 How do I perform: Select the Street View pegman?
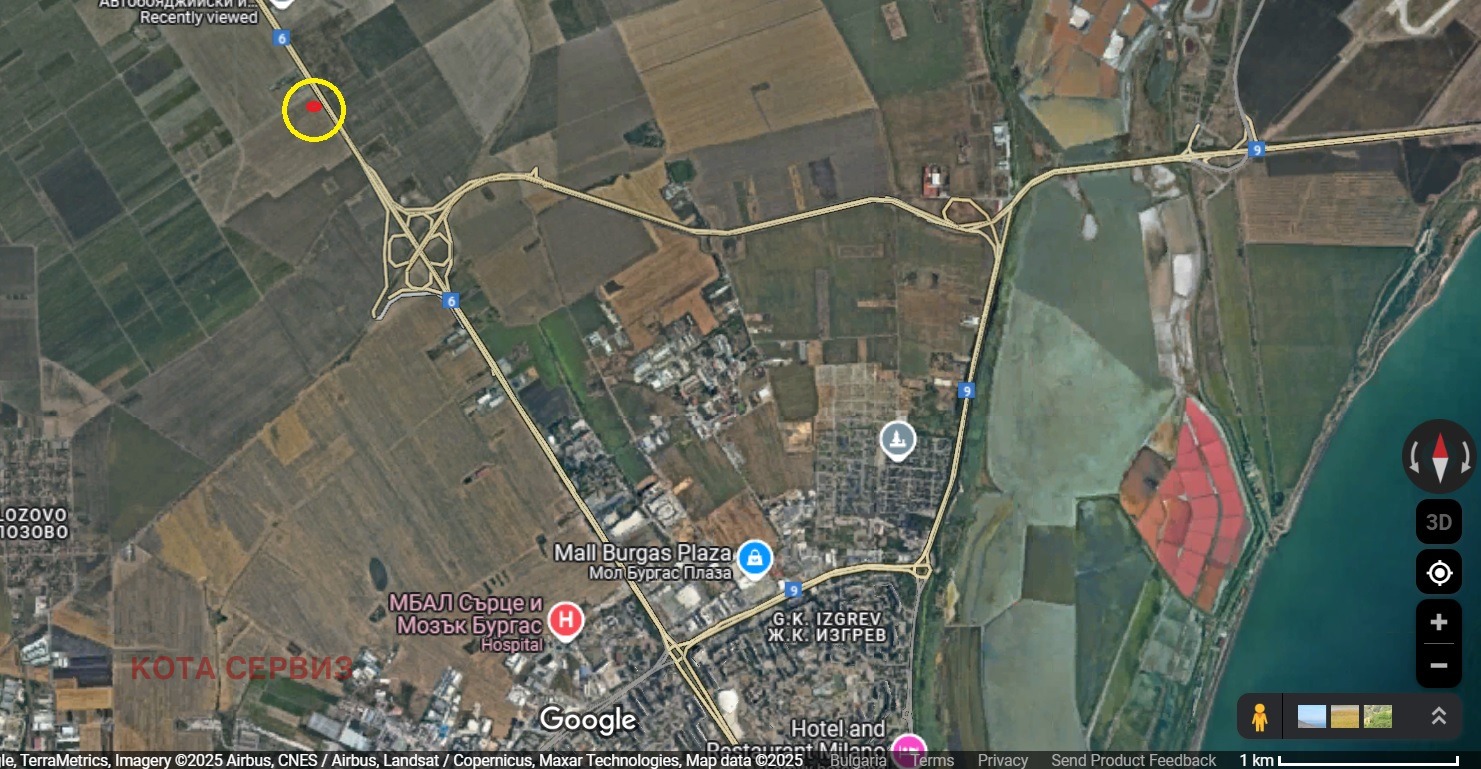tap(1259, 716)
